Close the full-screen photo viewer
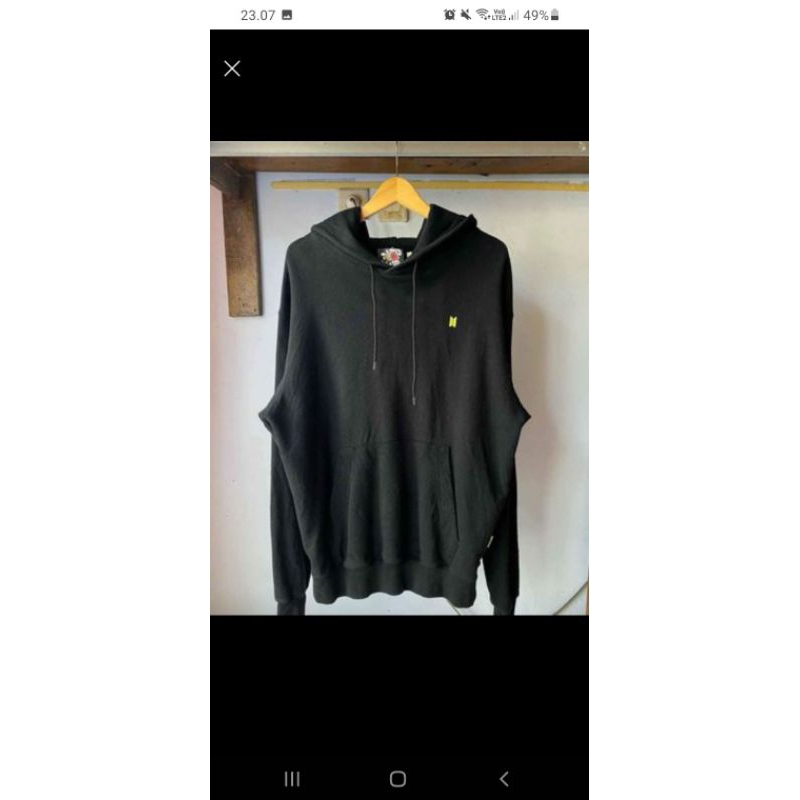Viewport: 800px width, 800px height. point(232,69)
